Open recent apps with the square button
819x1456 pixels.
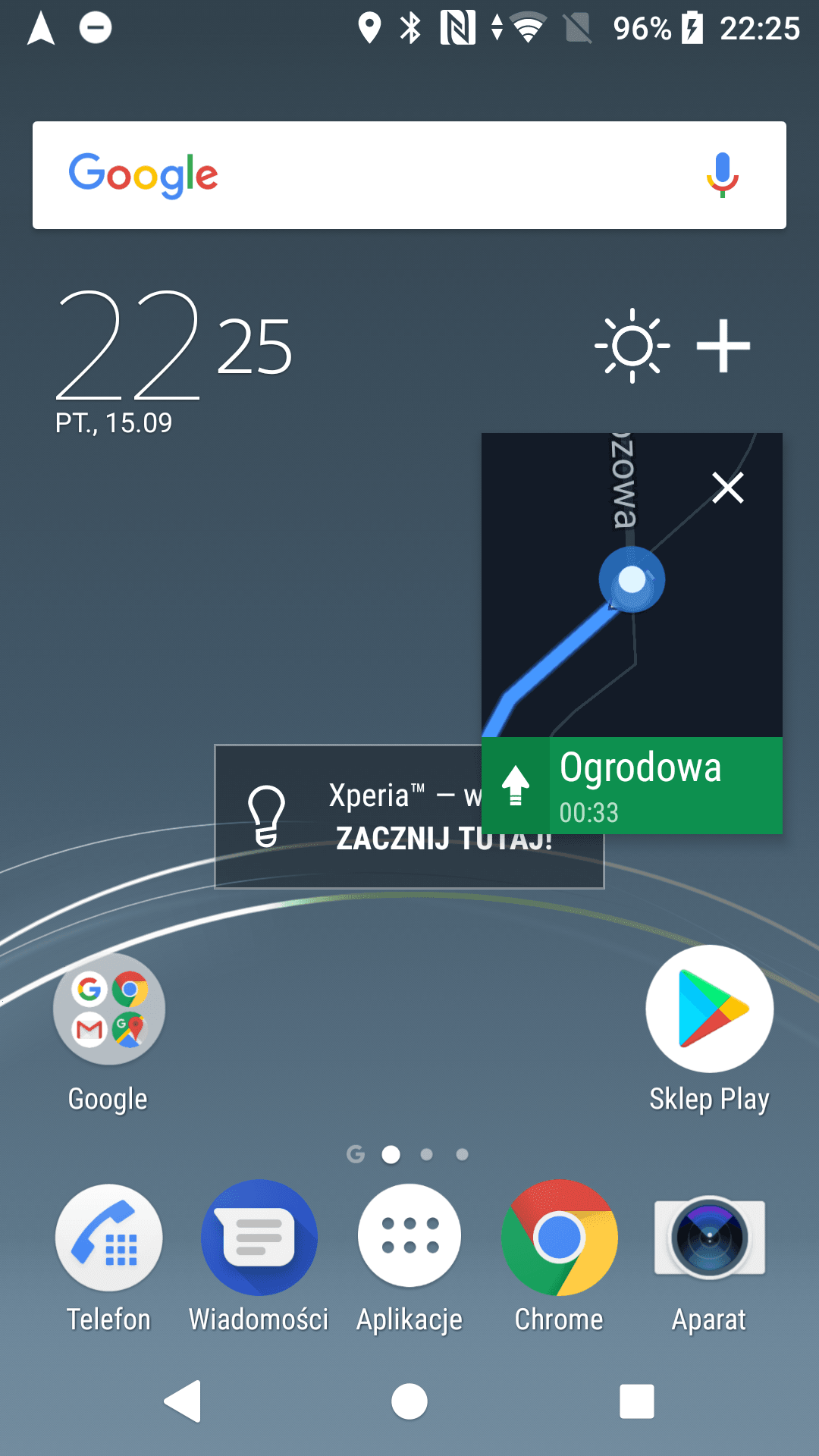pos(637,1401)
